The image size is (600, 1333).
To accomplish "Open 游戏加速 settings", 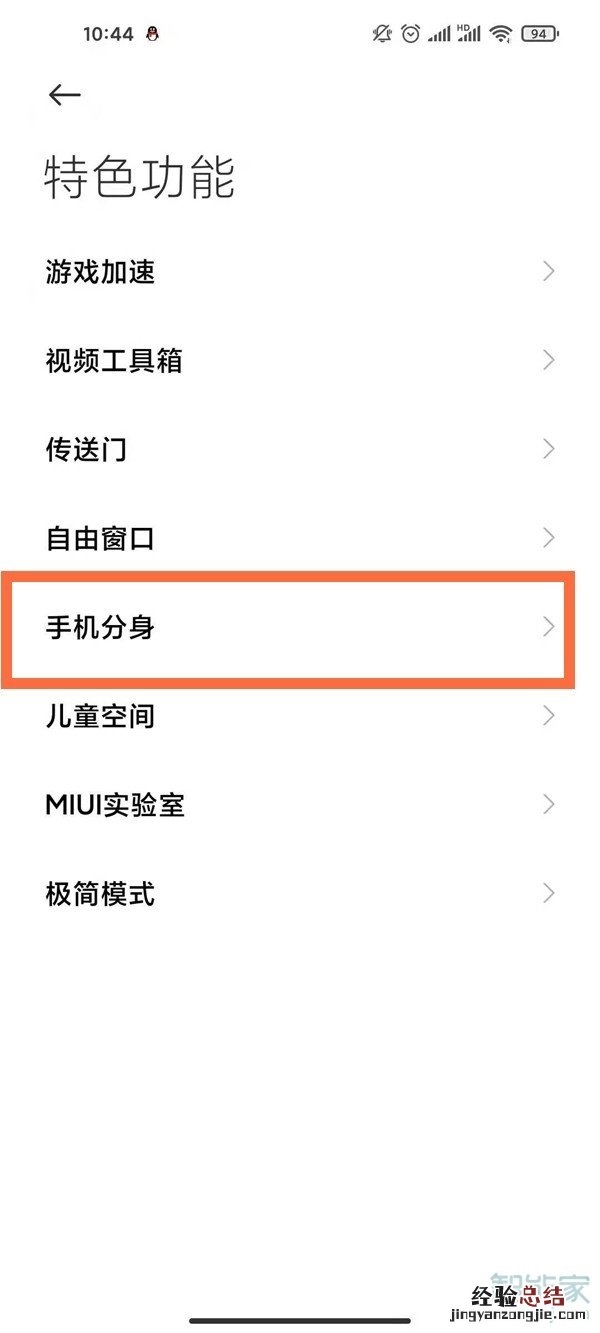I will (x=300, y=271).
